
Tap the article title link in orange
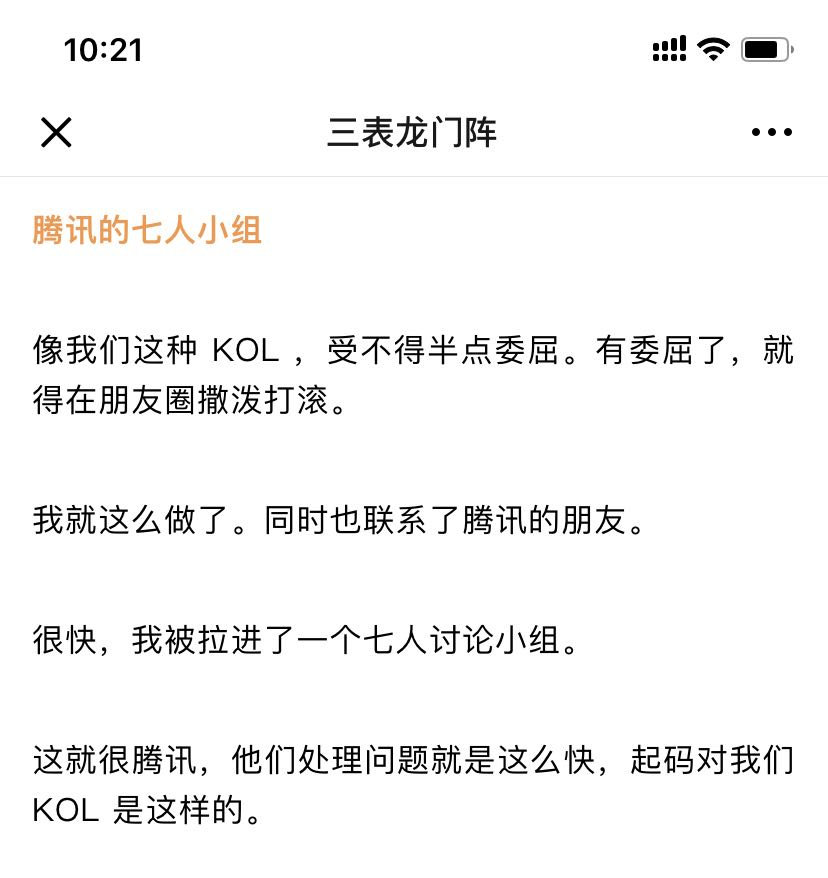click(x=146, y=230)
